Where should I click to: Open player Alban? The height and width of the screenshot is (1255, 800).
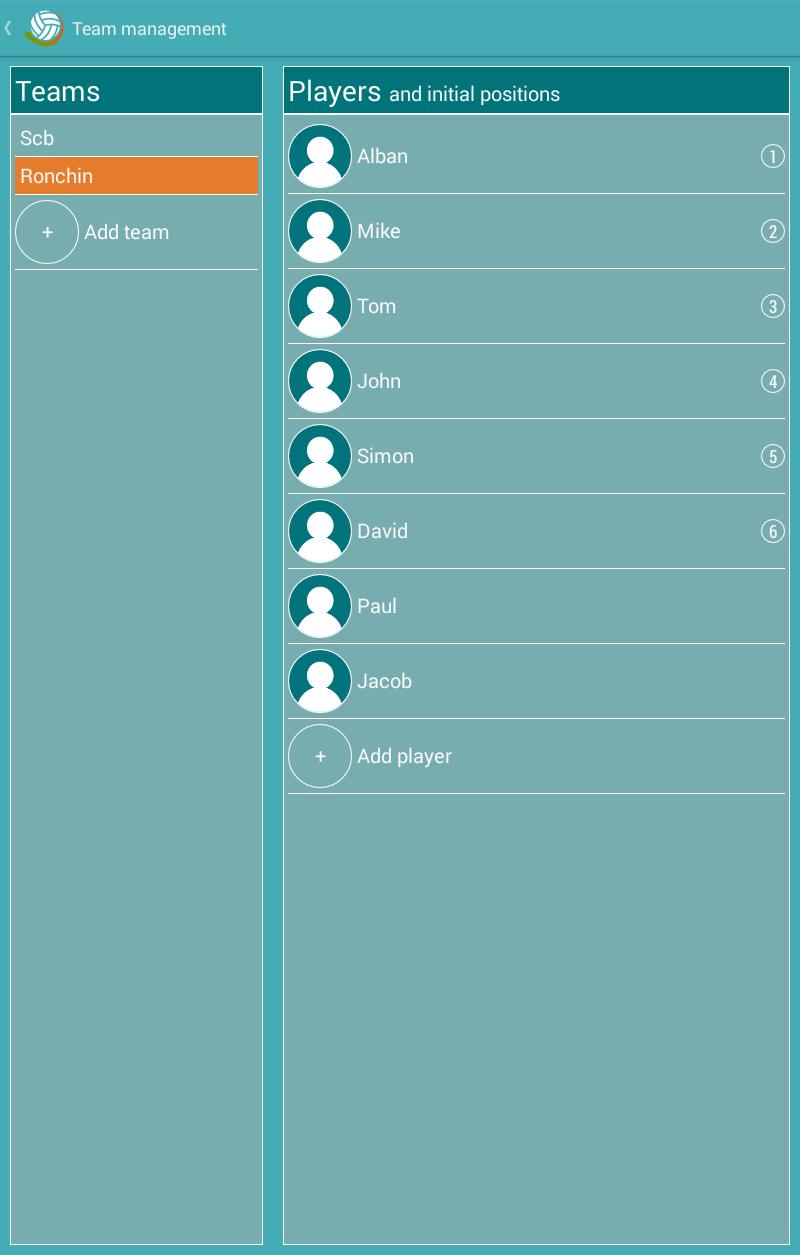(536, 156)
